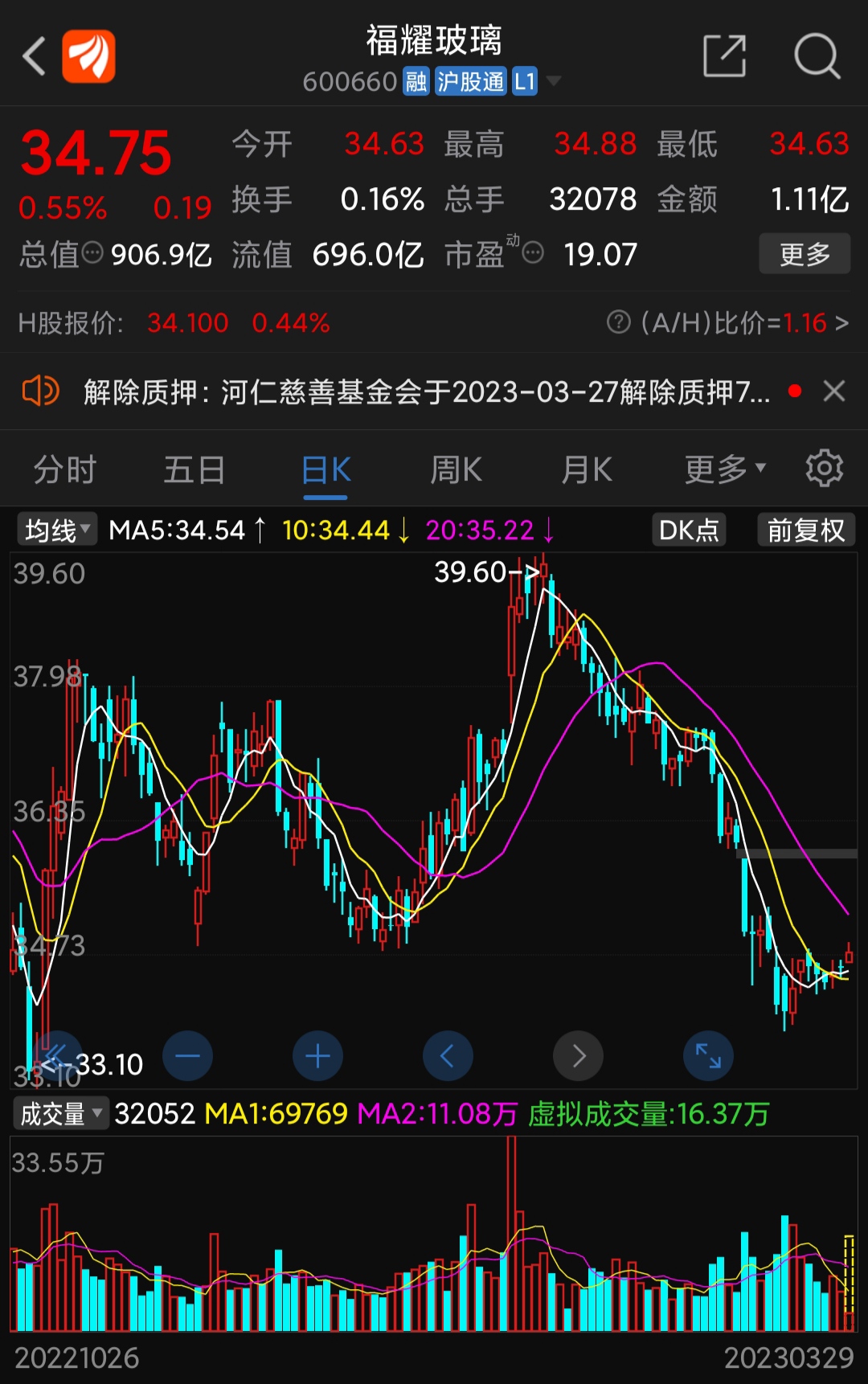
Task: Toggle the DK点 indicator
Action: (x=687, y=530)
